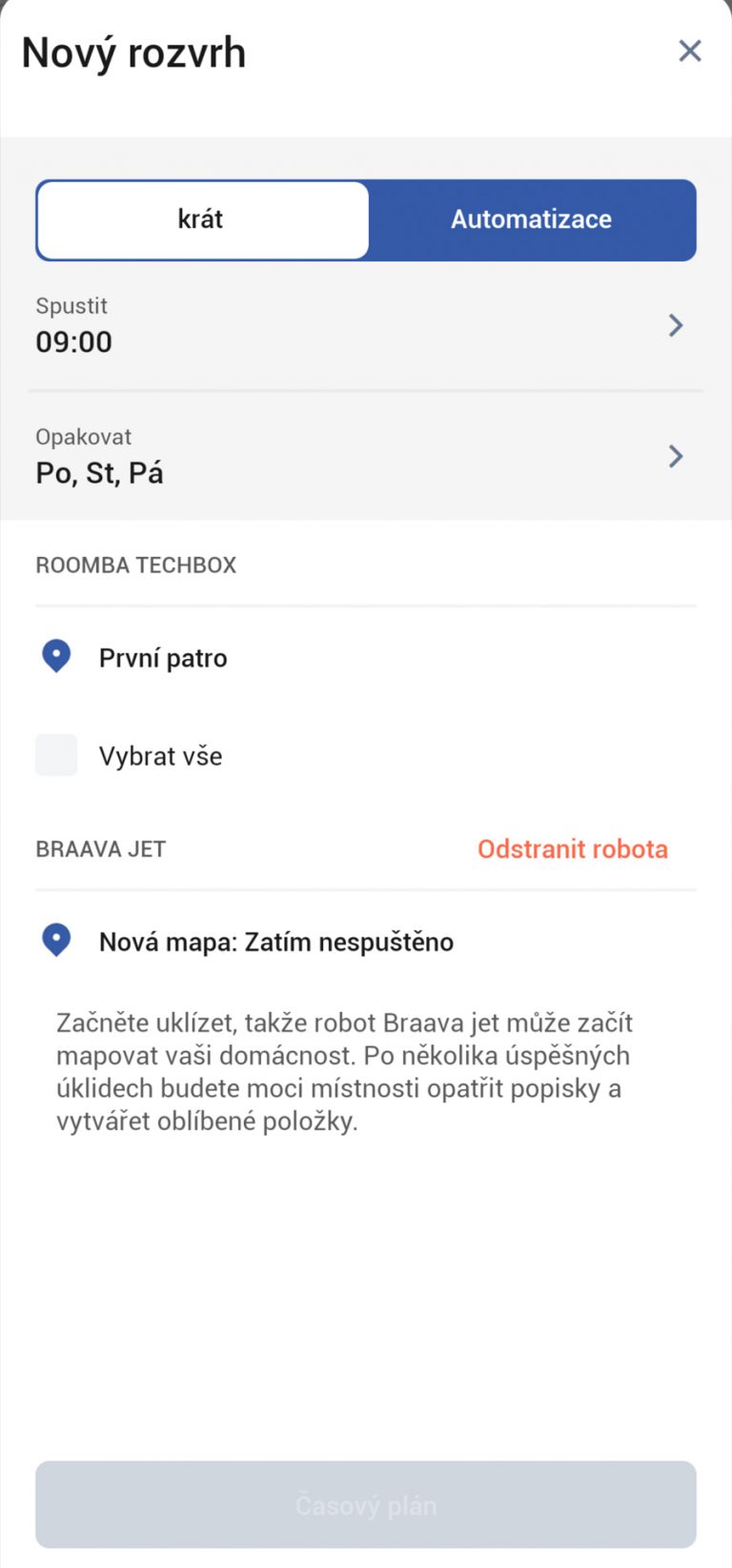Screen dimensions: 732x1568
Task: Tap the Časový plán button
Action: [366, 1504]
